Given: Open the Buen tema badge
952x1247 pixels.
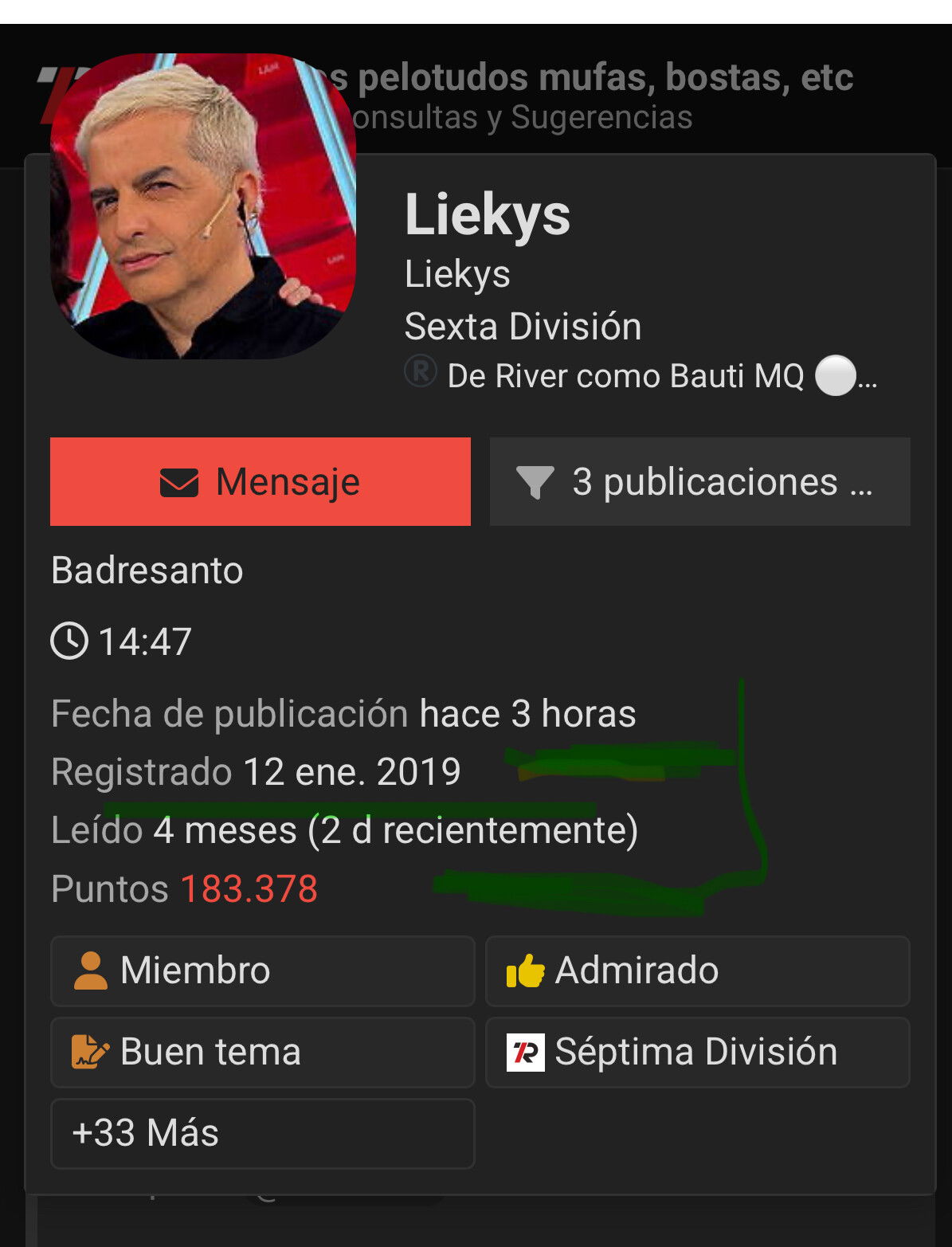Looking at the screenshot, I should coord(262,1052).
